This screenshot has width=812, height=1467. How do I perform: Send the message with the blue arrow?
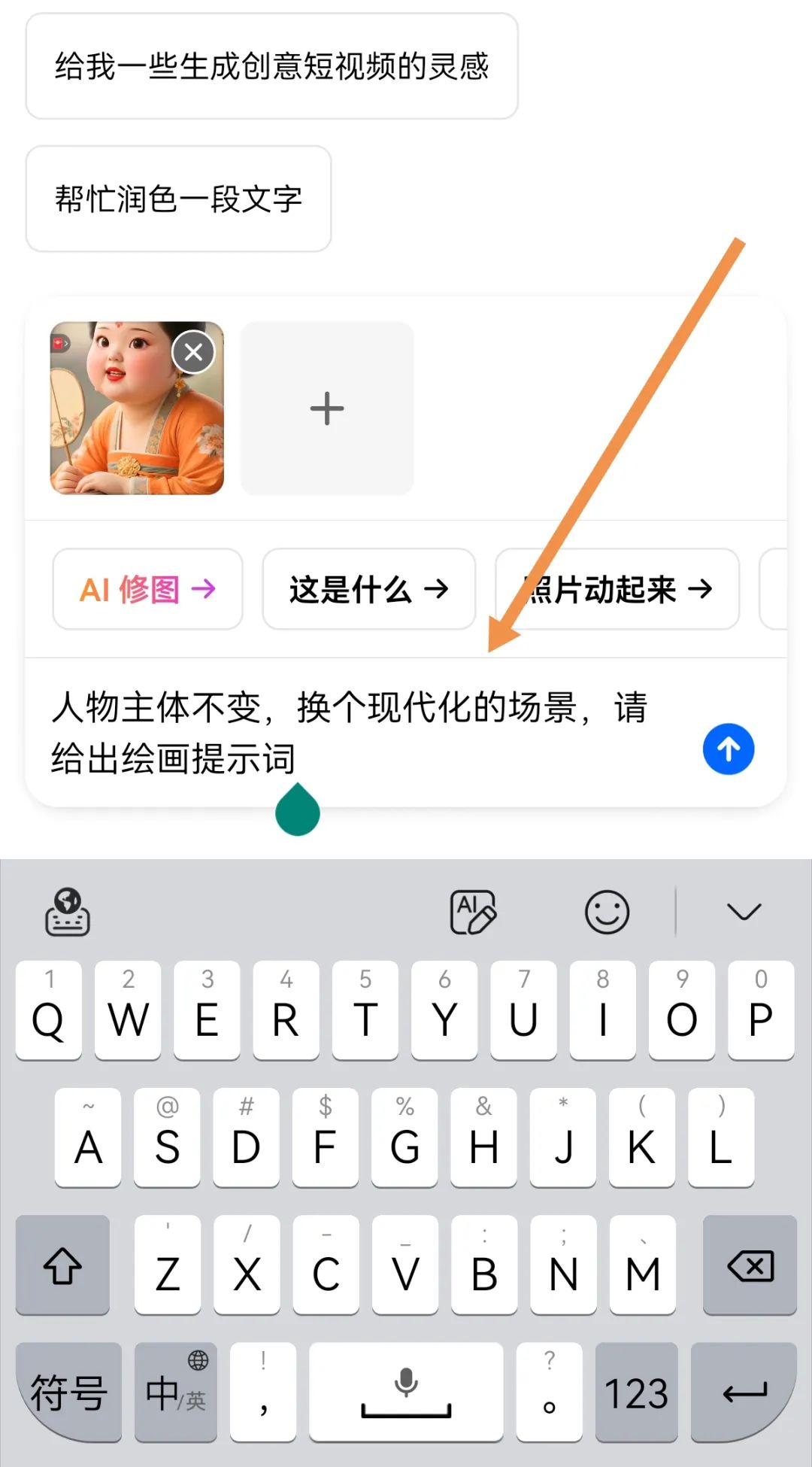727,749
